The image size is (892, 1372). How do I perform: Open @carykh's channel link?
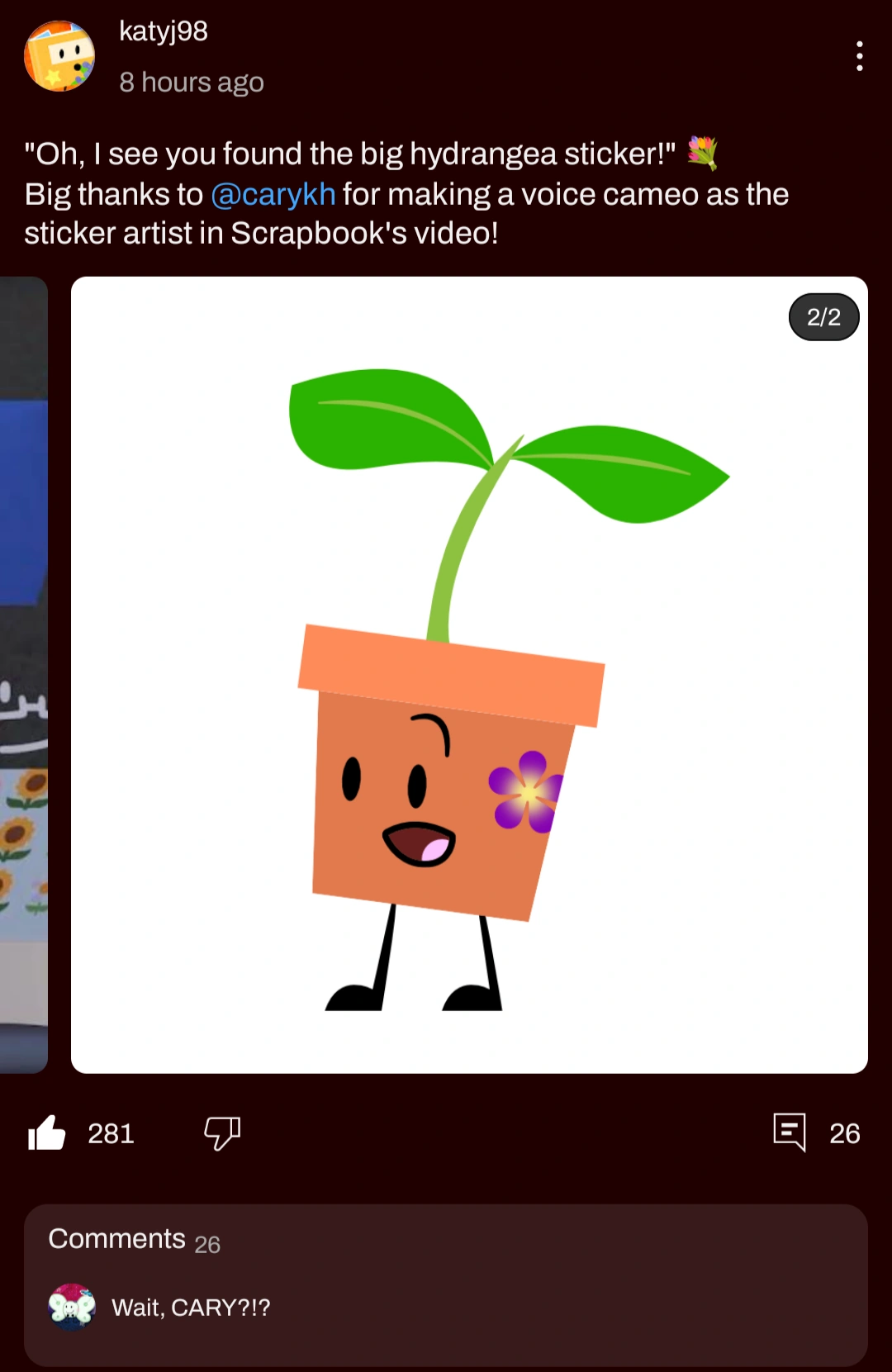(x=273, y=194)
